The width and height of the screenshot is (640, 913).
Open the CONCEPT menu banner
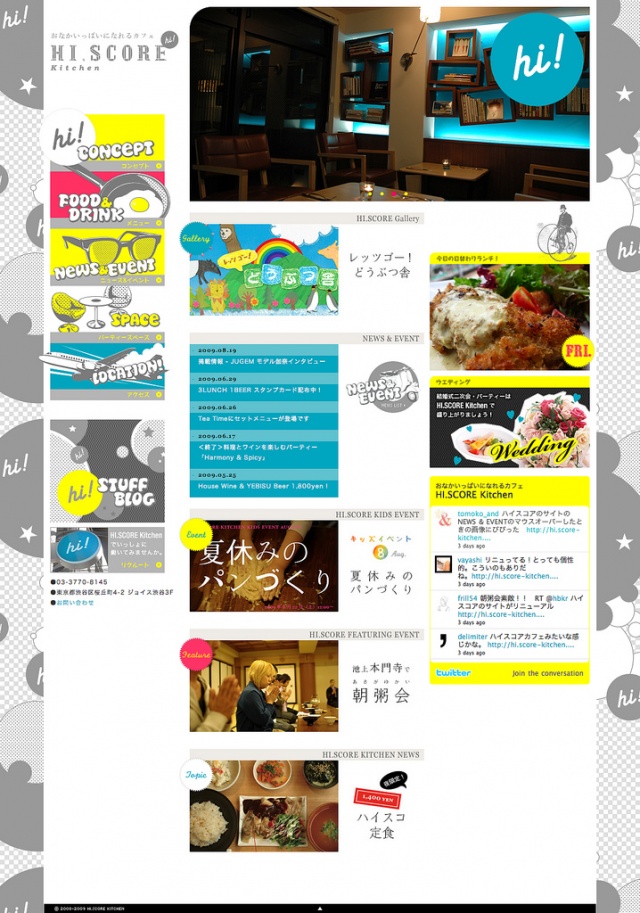(x=107, y=145)
